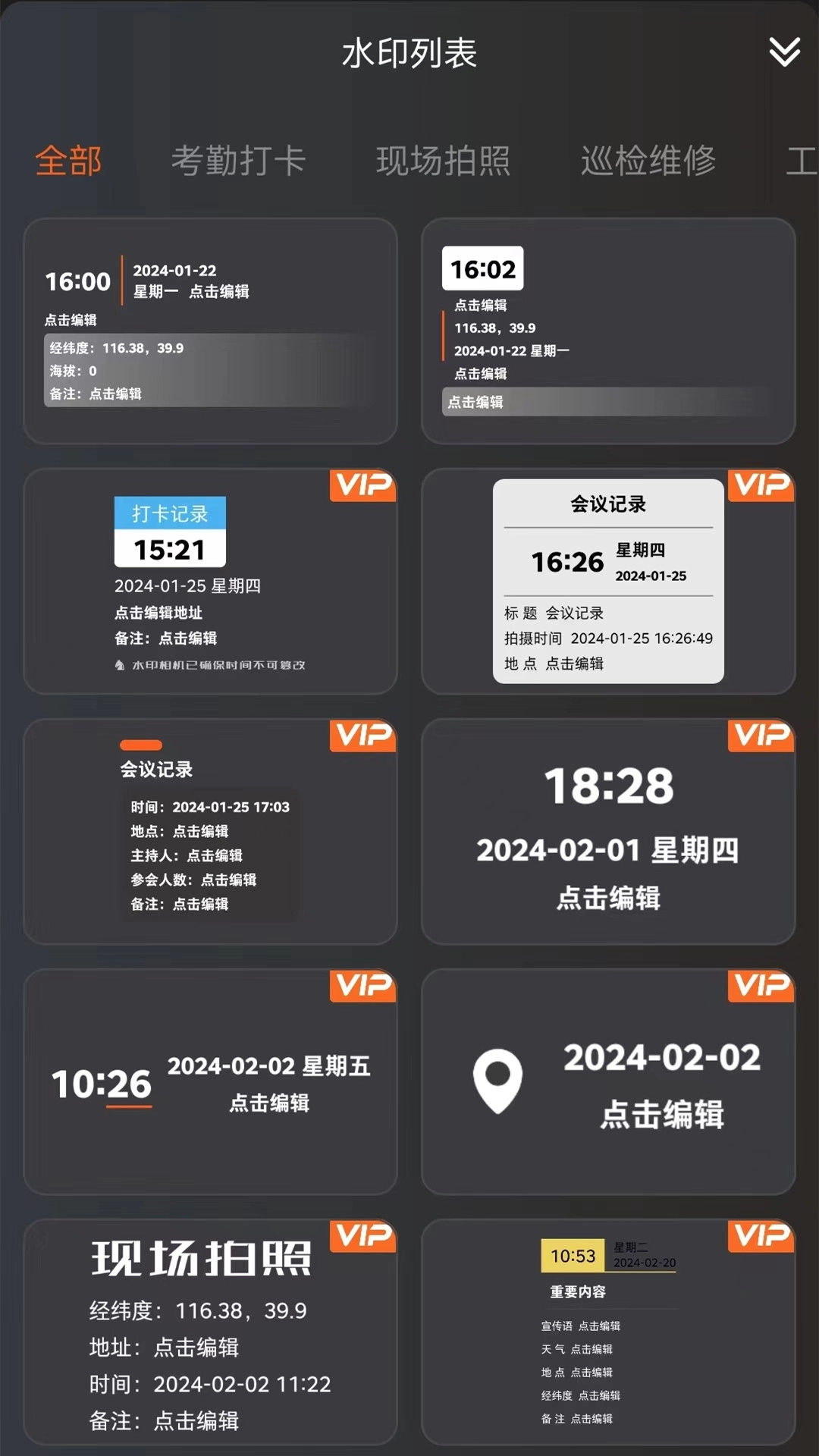Choose the location pin 2024-02-02 watermark

pos(608,1082)
